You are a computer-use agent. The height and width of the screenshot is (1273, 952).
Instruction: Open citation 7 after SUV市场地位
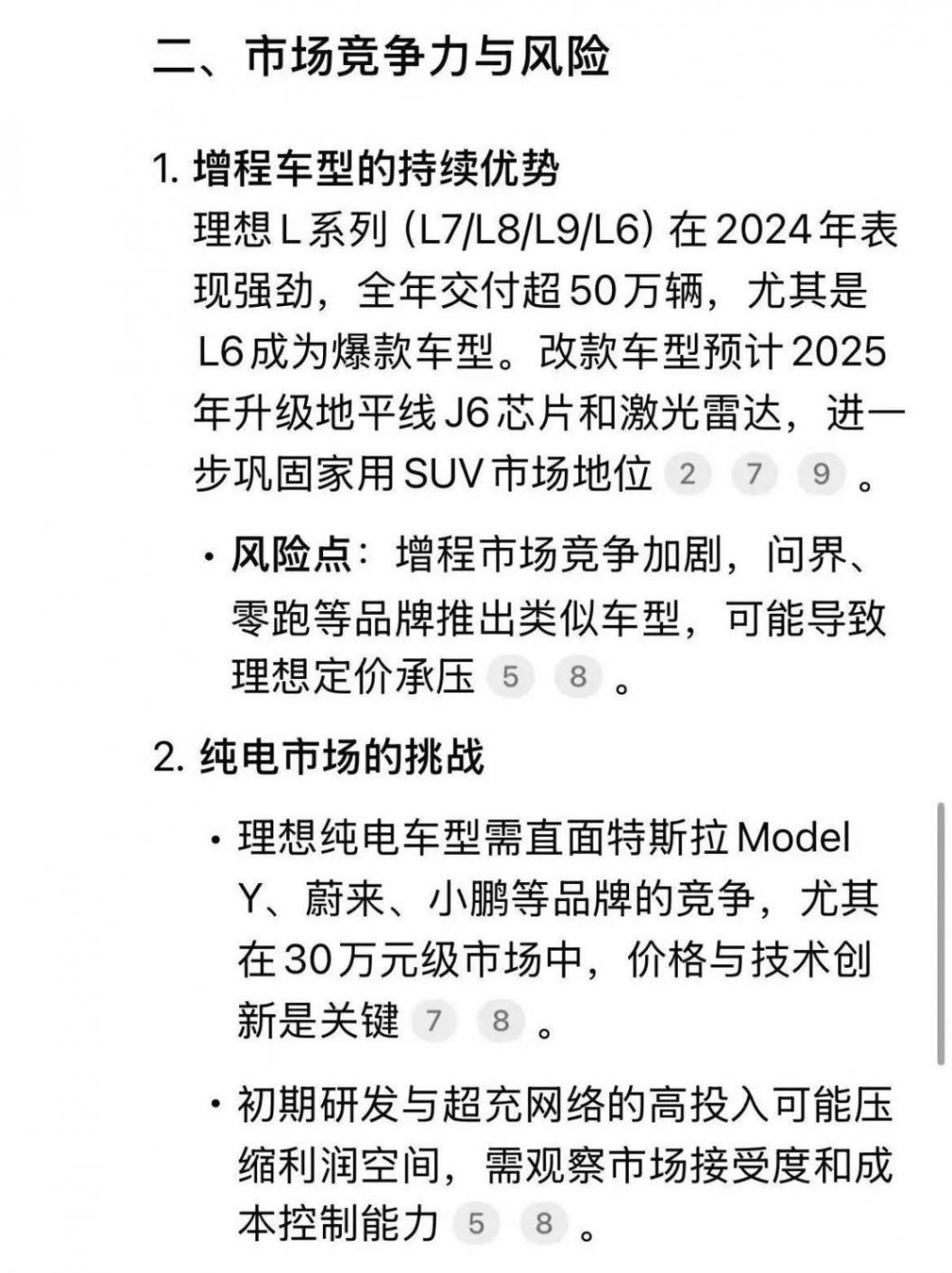coord(754,473)
